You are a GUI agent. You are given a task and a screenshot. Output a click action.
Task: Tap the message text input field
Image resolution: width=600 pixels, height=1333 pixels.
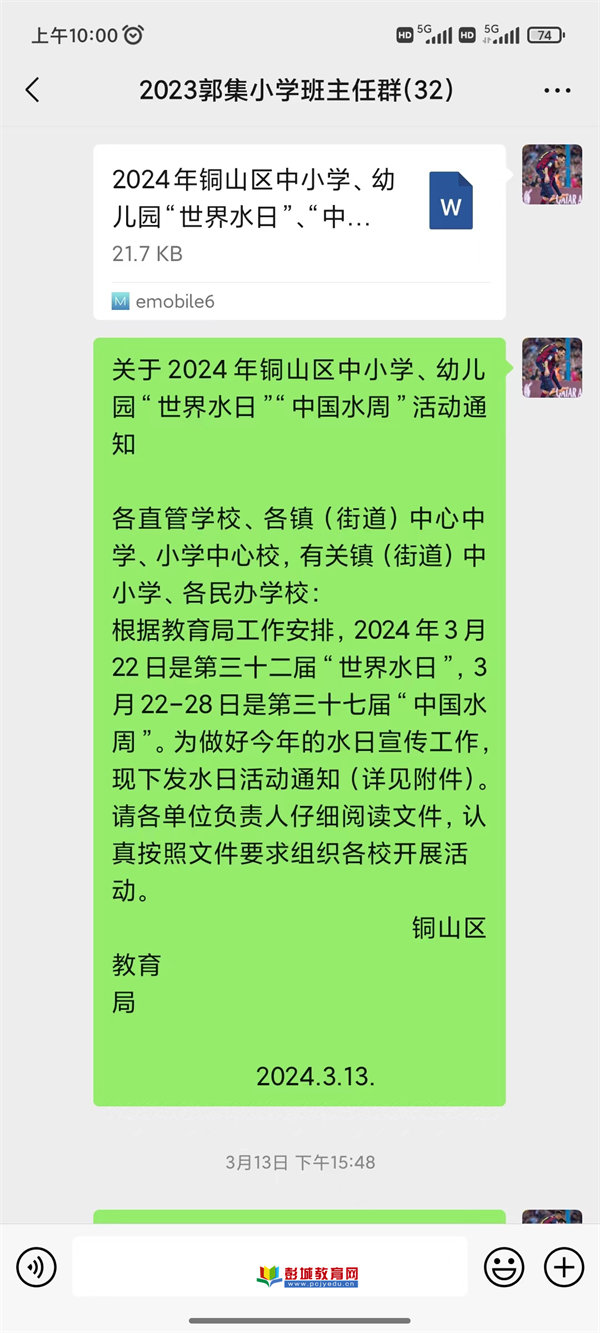point(270,1267)
